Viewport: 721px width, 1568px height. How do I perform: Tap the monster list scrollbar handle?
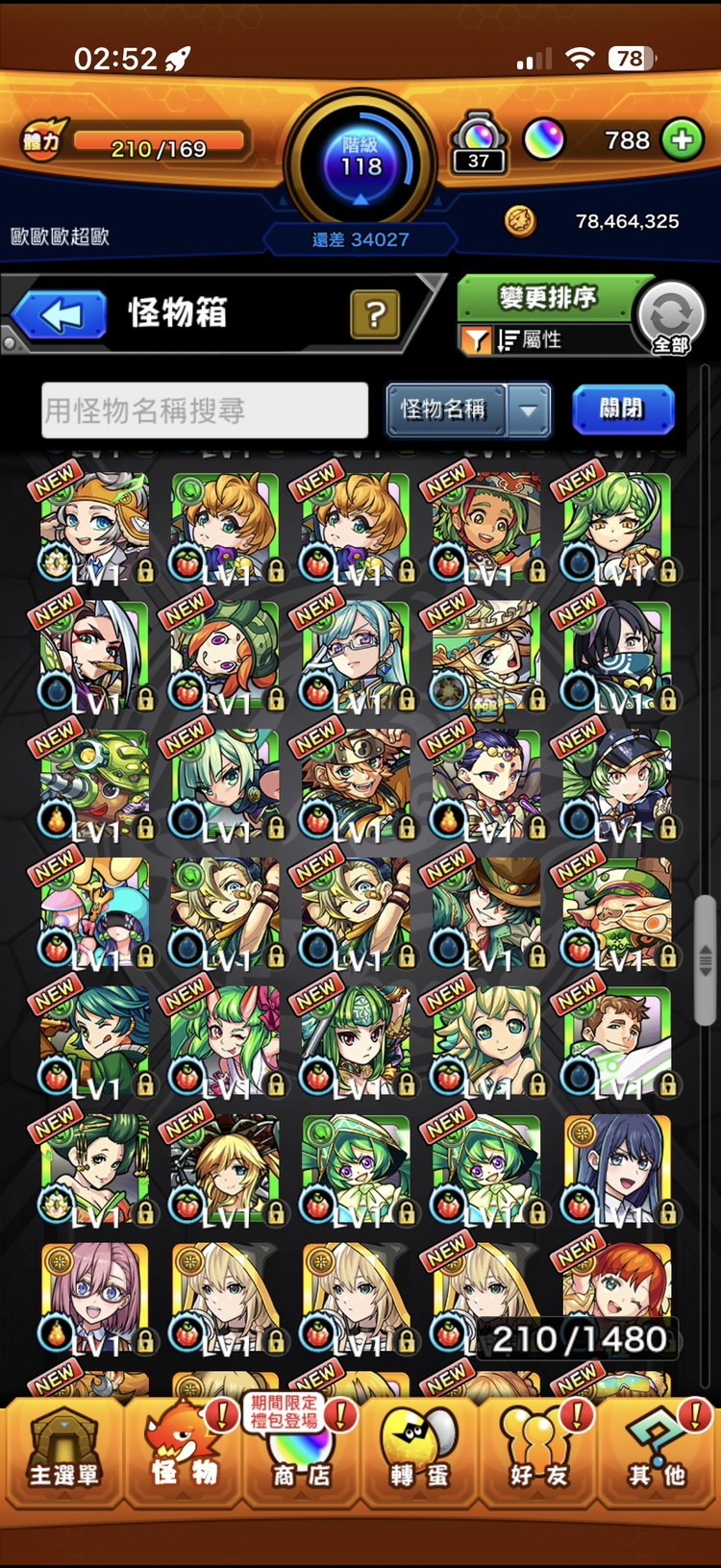click(x=706, y=958)
